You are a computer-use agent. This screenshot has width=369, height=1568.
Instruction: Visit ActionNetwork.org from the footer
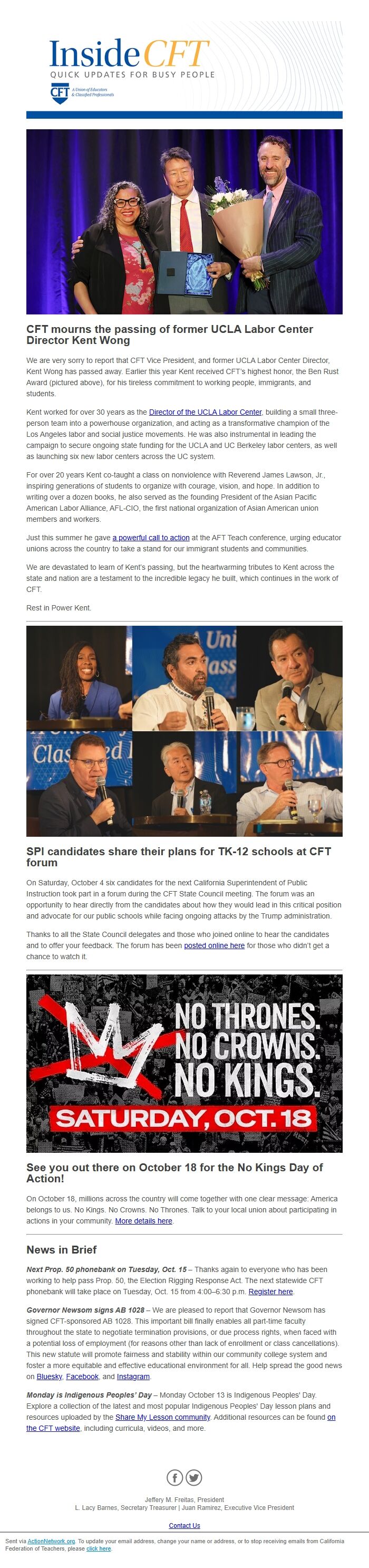(x=51, y=1541)
